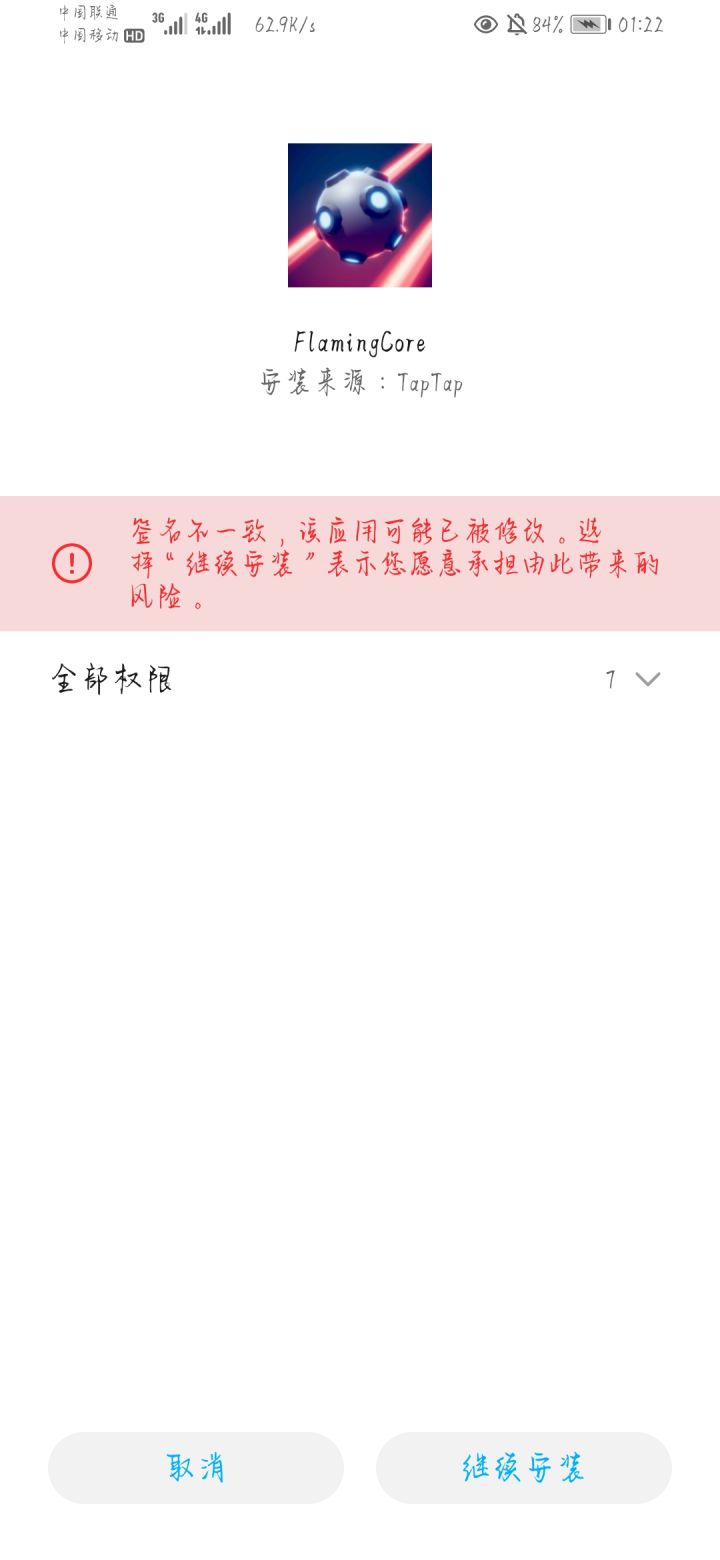Click the chevron next to the permission count
Screen dimensions: 720x1560
coord(647,678)
